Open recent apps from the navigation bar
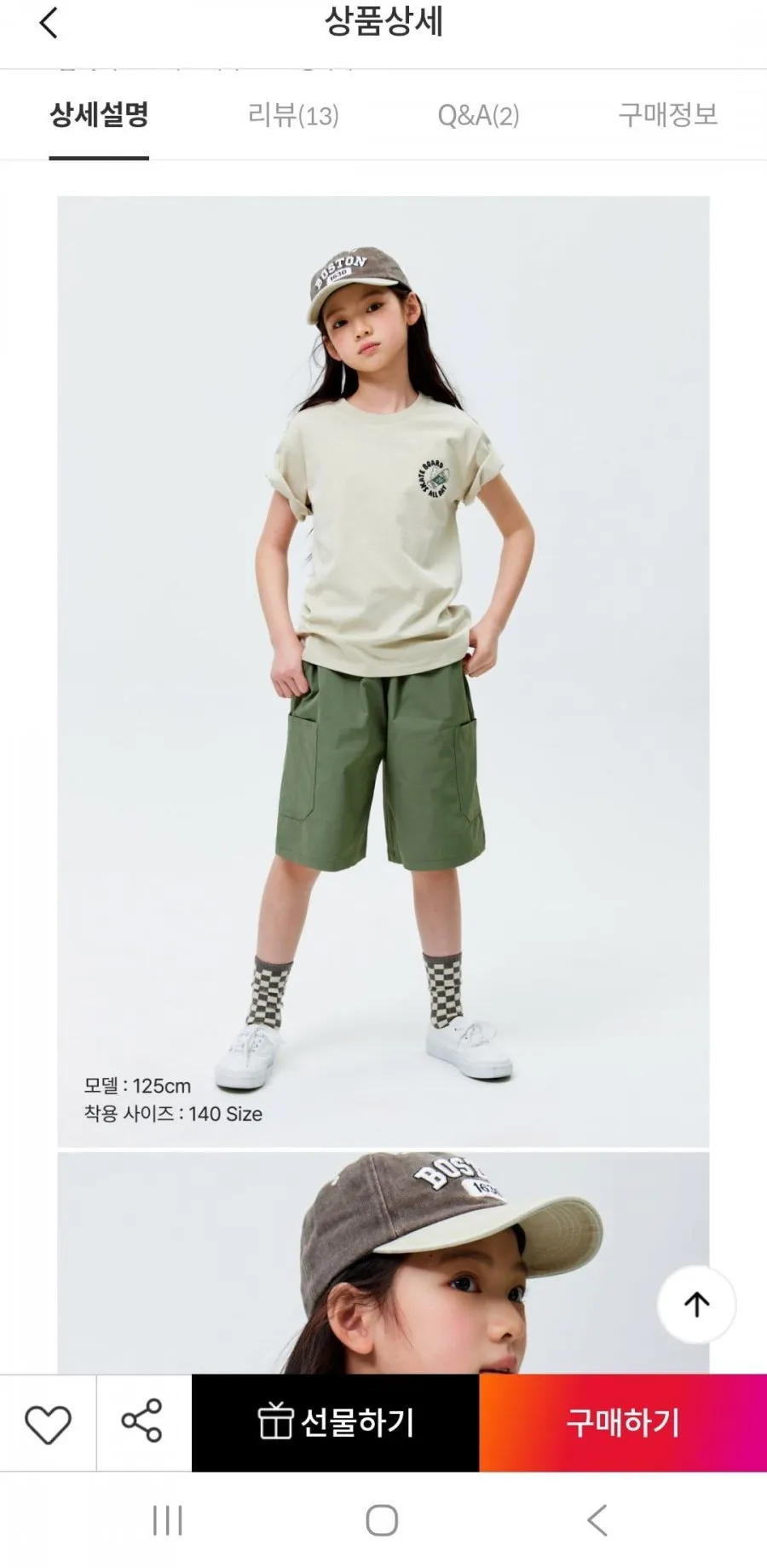The width and height of the screenshot is (767, 1568). coord(168,1520)
